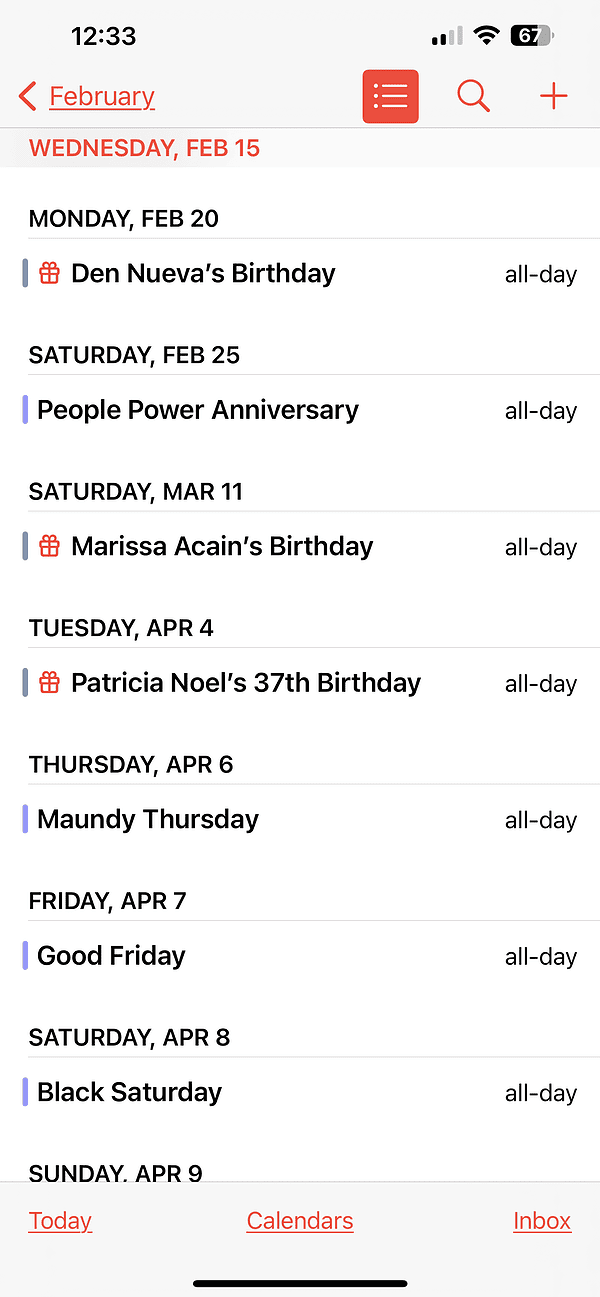This screenshot has height=1297, width=600.
Task: View Marissa Acain's Birthday details
Action: 222,547
